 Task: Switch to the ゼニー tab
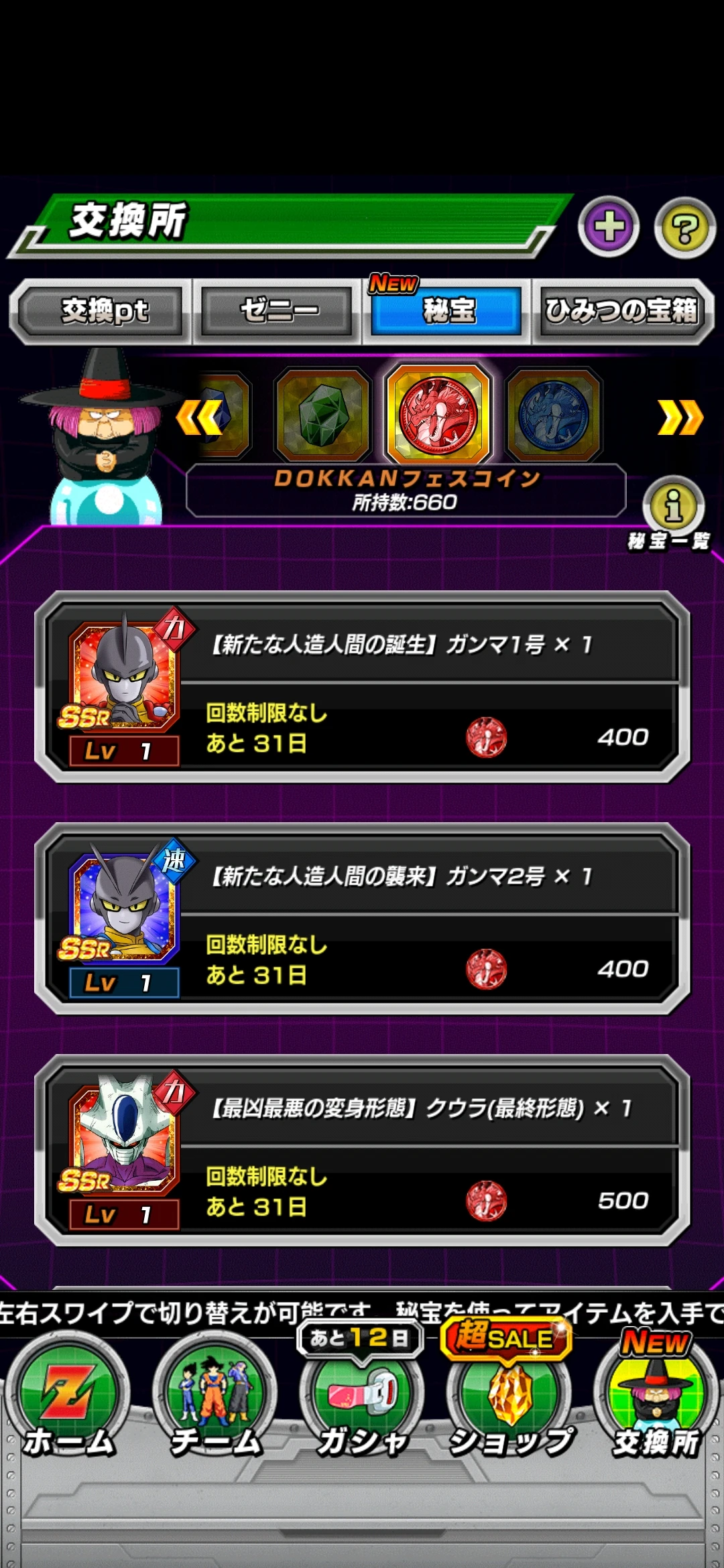click(276, 311)
